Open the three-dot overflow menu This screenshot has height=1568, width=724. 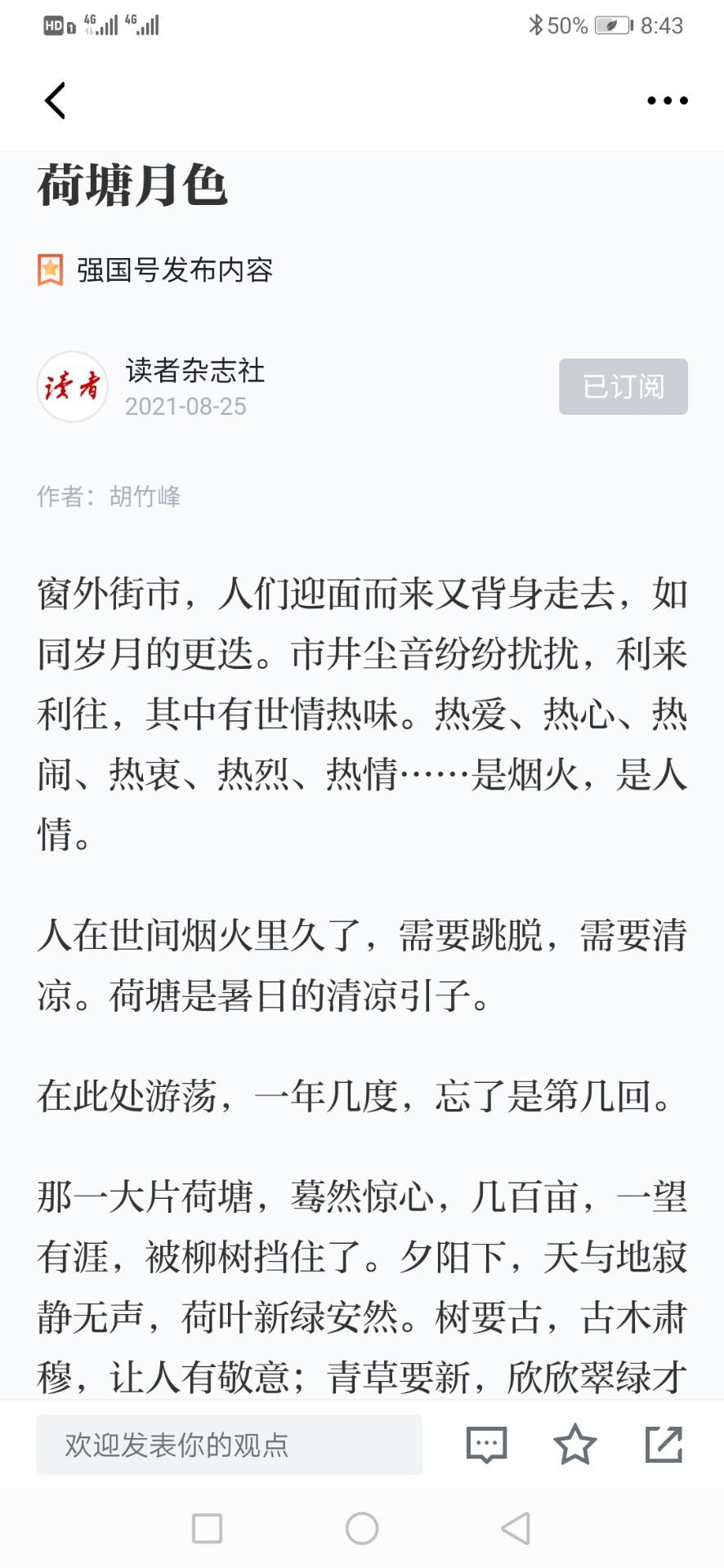tap(668, 100)
